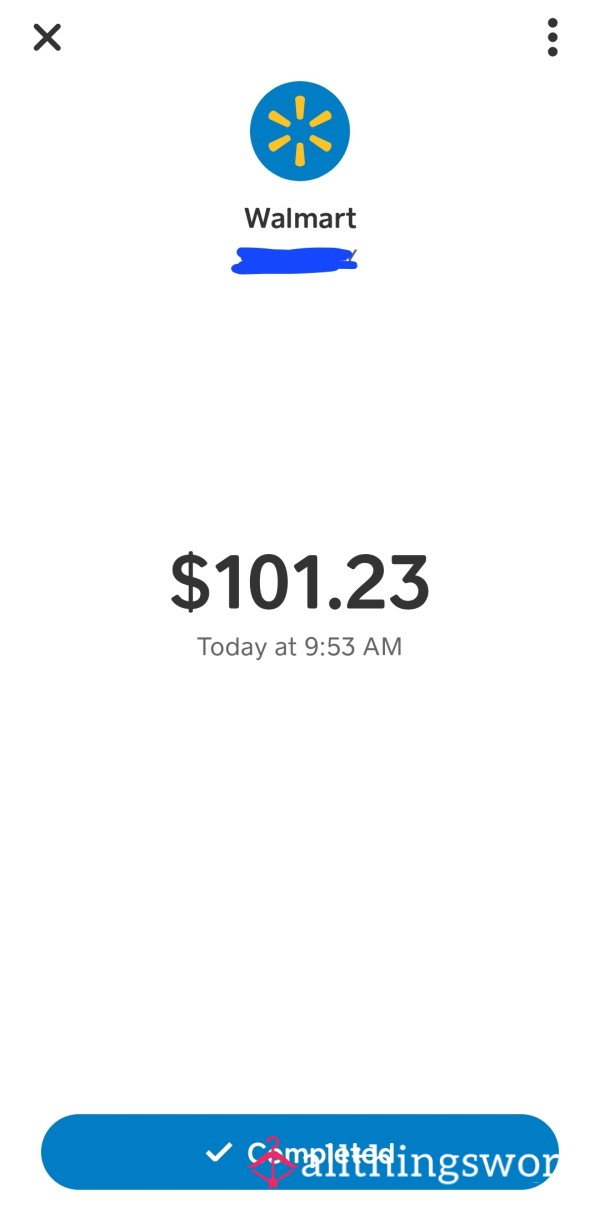Close the payment receipt screen
Screen dimensions: 600x1217
tap(47, 37)
